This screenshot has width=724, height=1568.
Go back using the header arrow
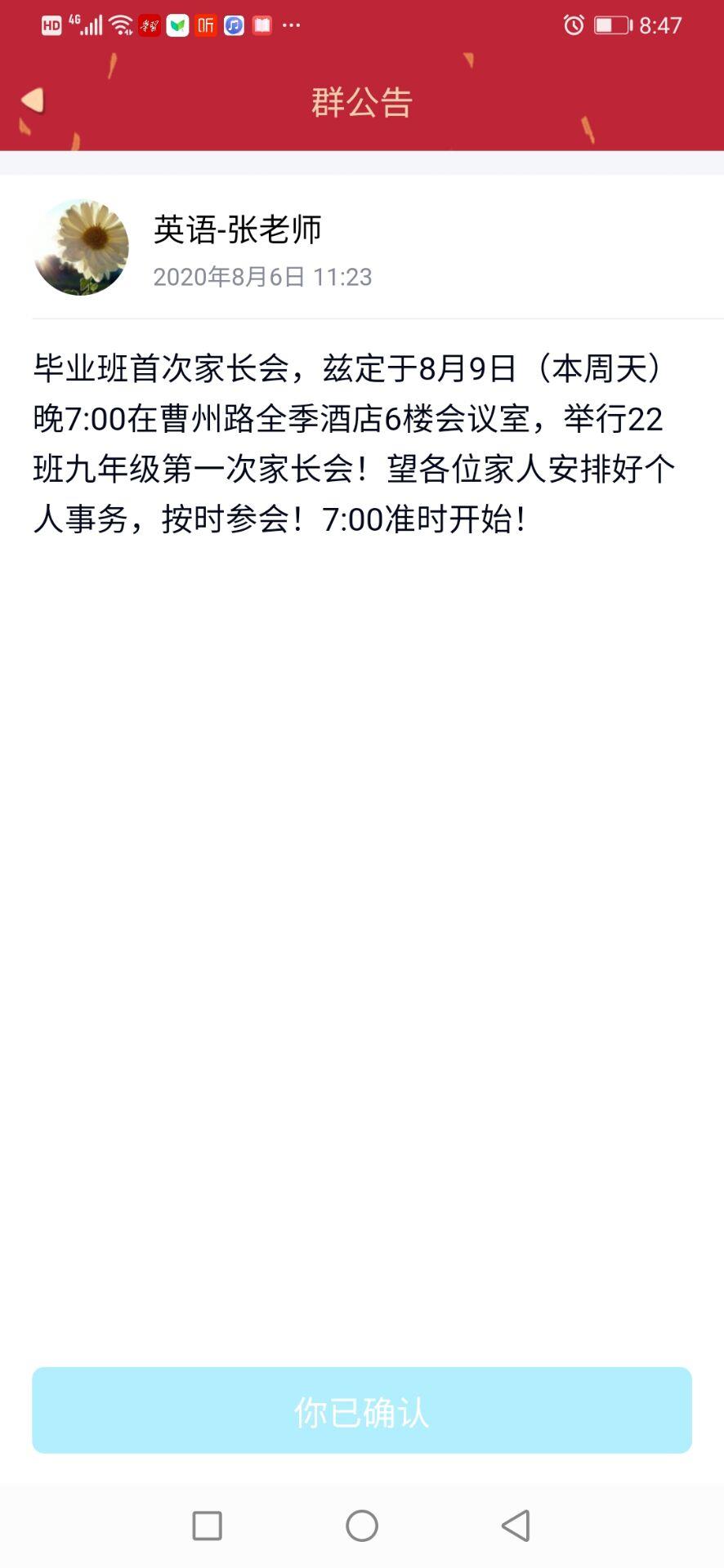coord(33,100)
